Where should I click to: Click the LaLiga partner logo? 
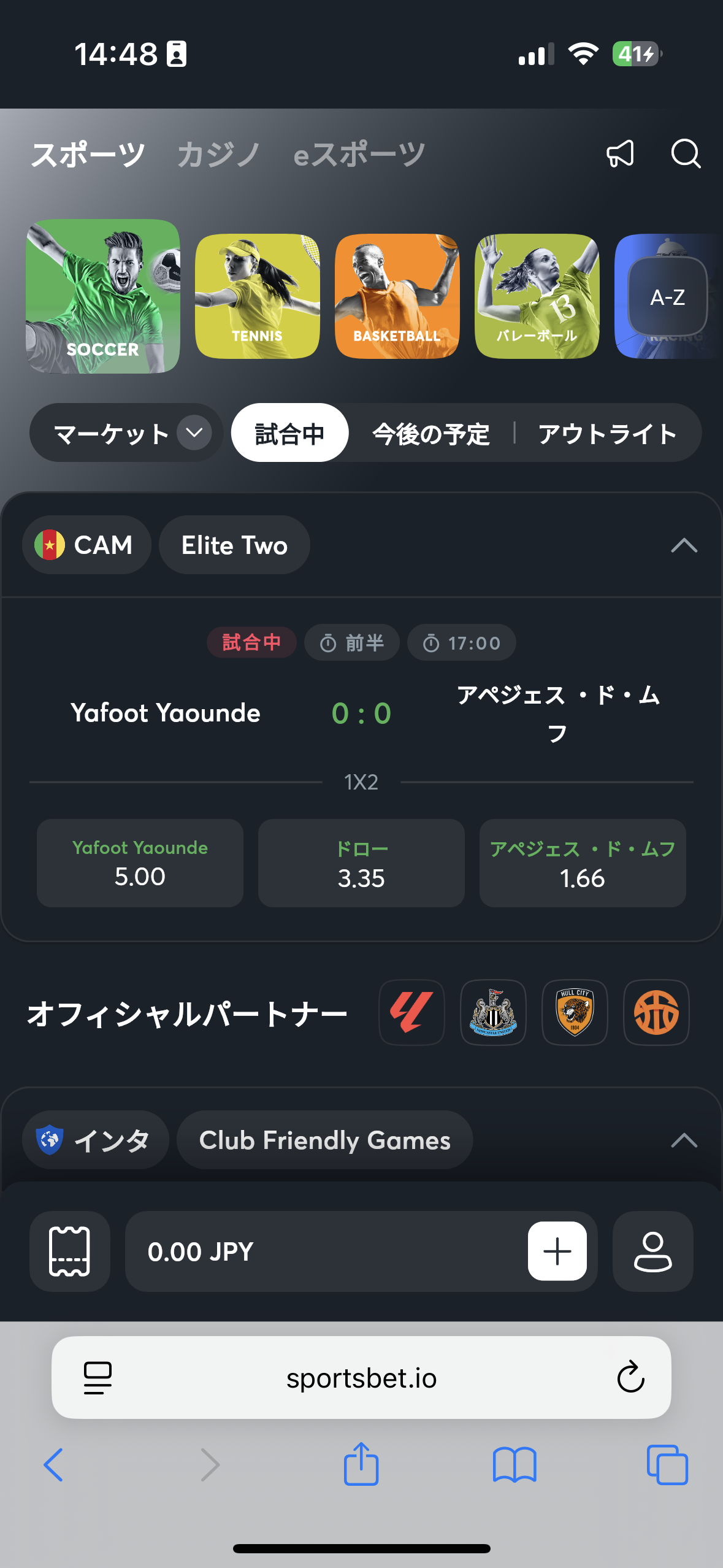[411, 1013]
